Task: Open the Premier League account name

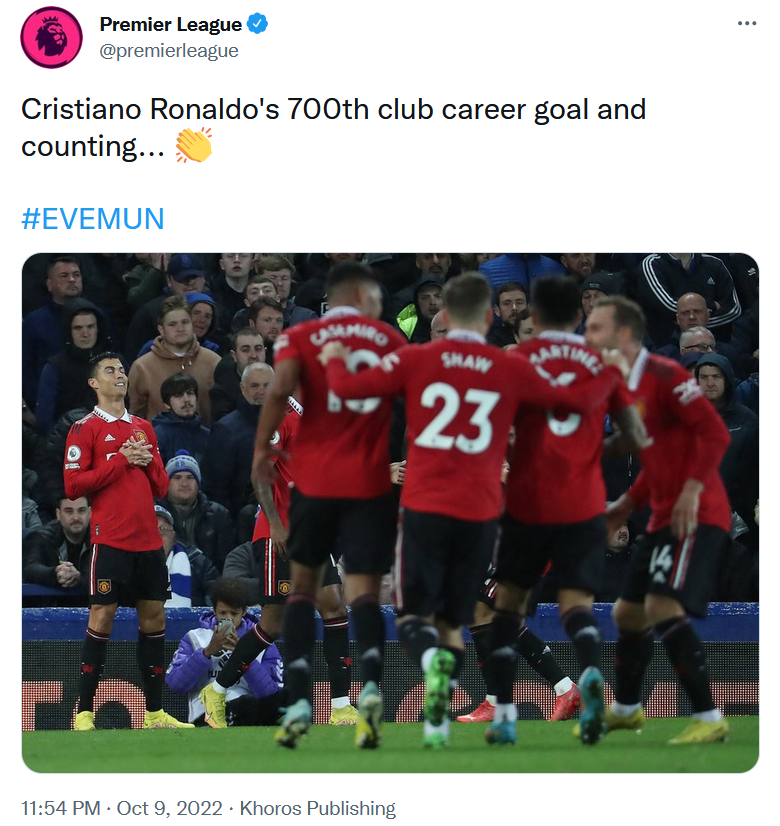Action: tap(171, 25)
